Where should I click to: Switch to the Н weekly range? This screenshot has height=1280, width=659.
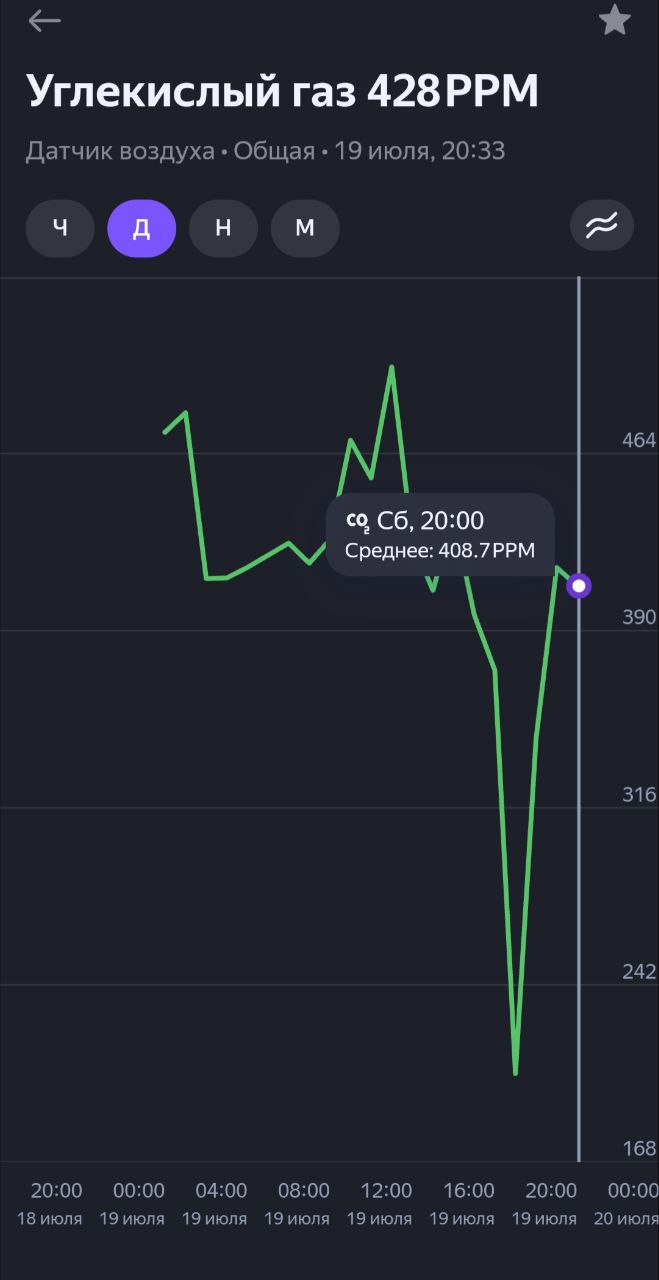pyautogui.click(x=223, y=228)
